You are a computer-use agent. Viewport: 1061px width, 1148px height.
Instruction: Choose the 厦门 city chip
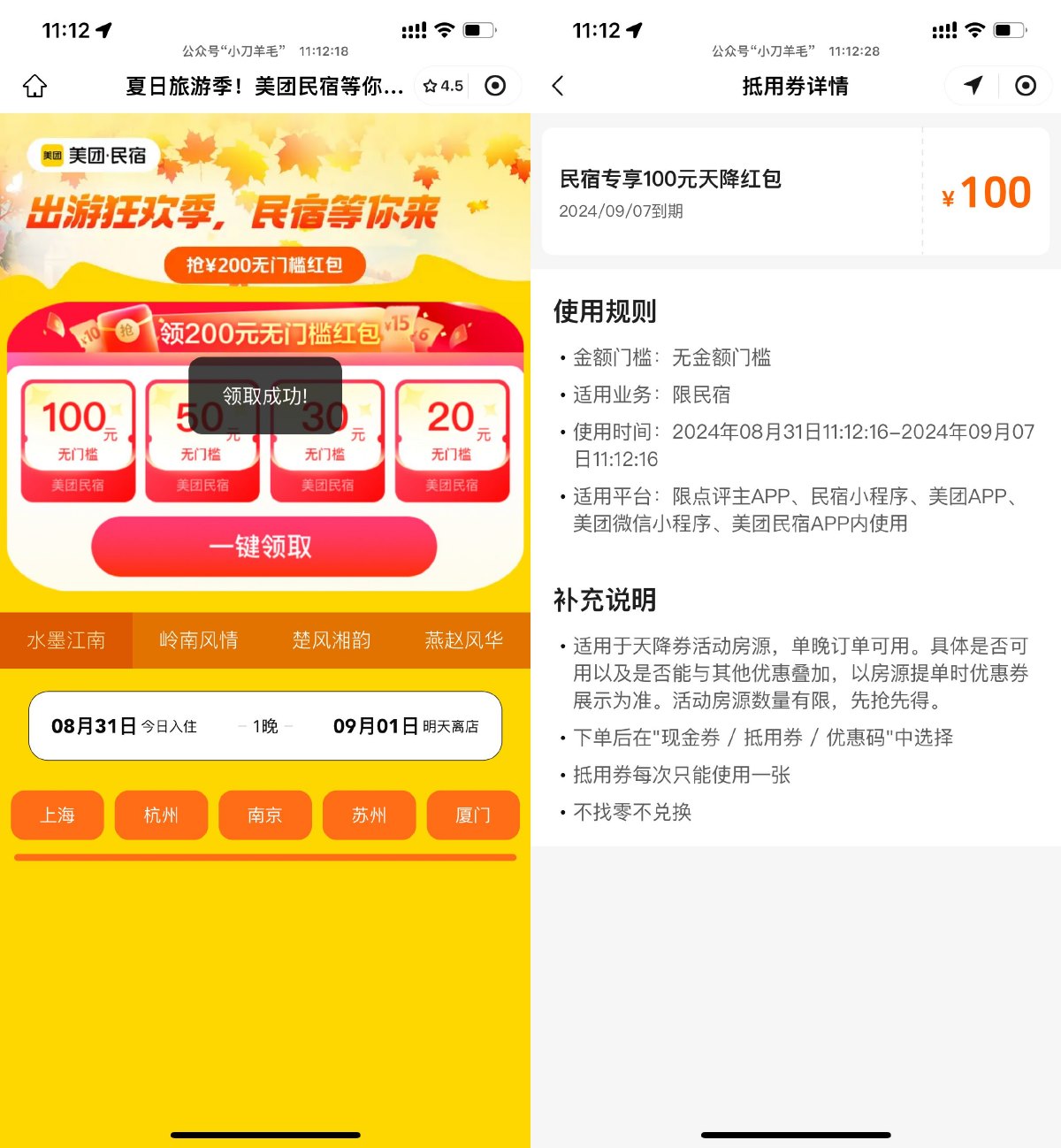(473, 815)
